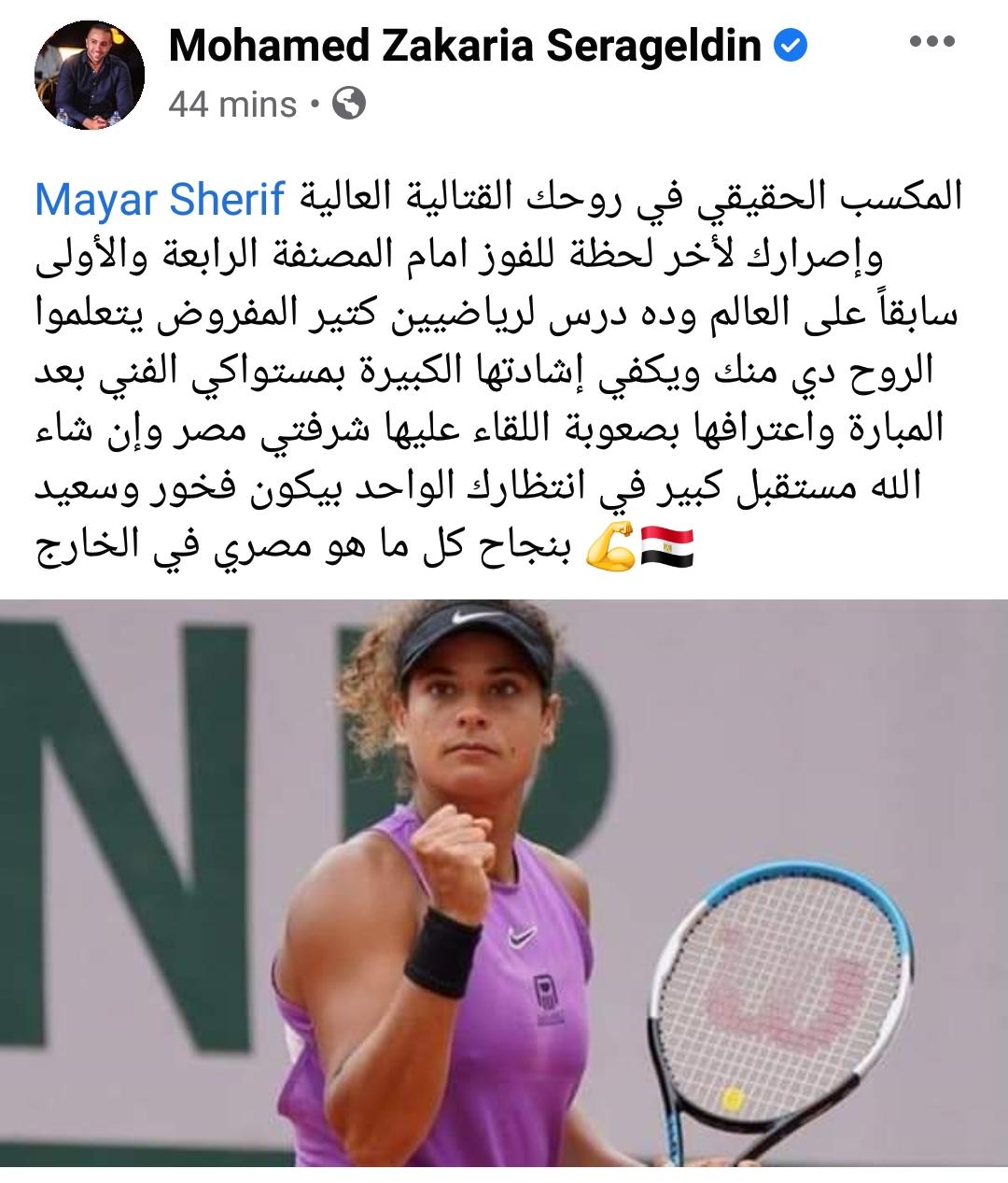Open Mohamed Zakaria Serageldin's profile name link

(465, 46)
